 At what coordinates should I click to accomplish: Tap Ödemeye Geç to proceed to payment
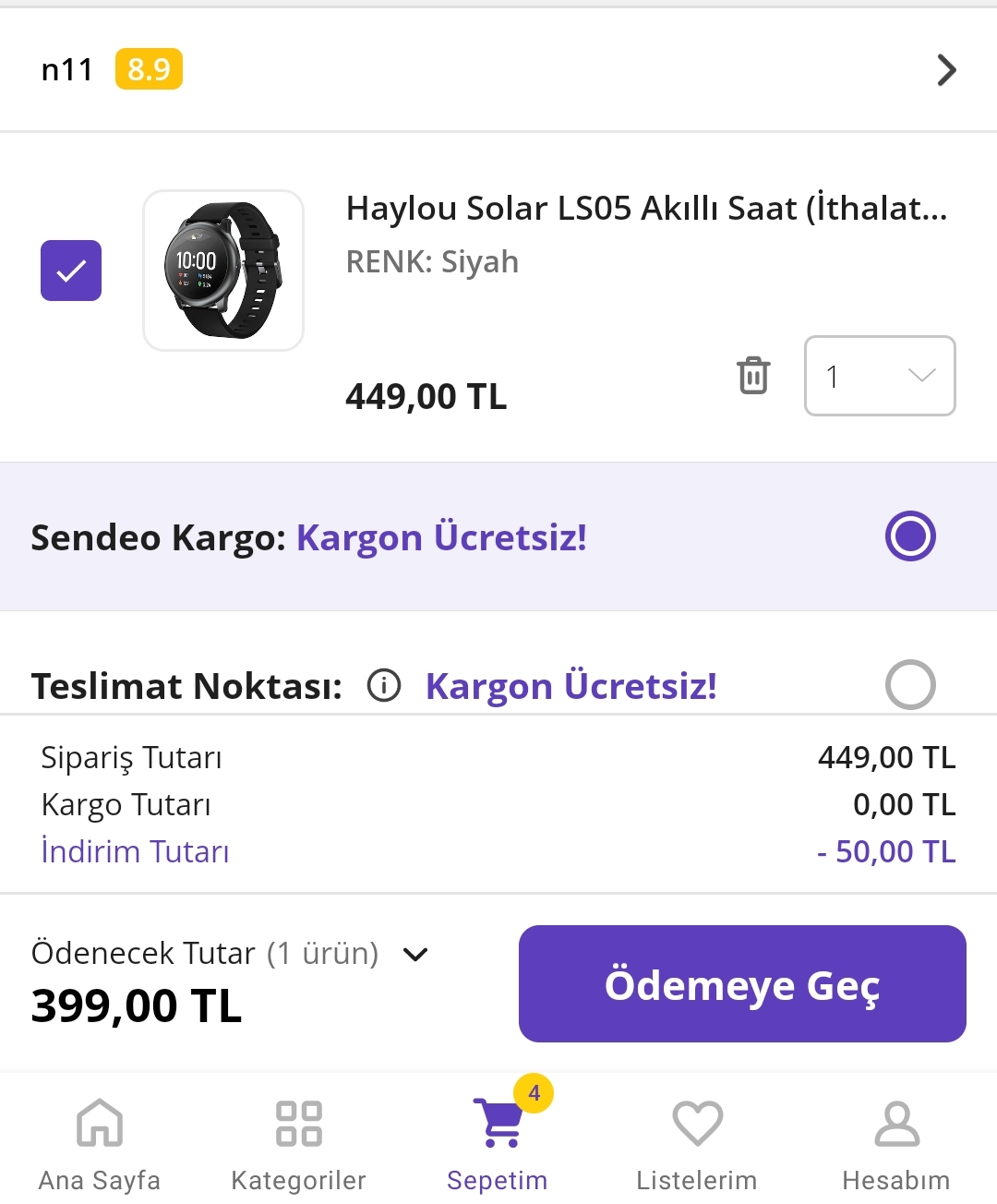(x=742, y=984)
